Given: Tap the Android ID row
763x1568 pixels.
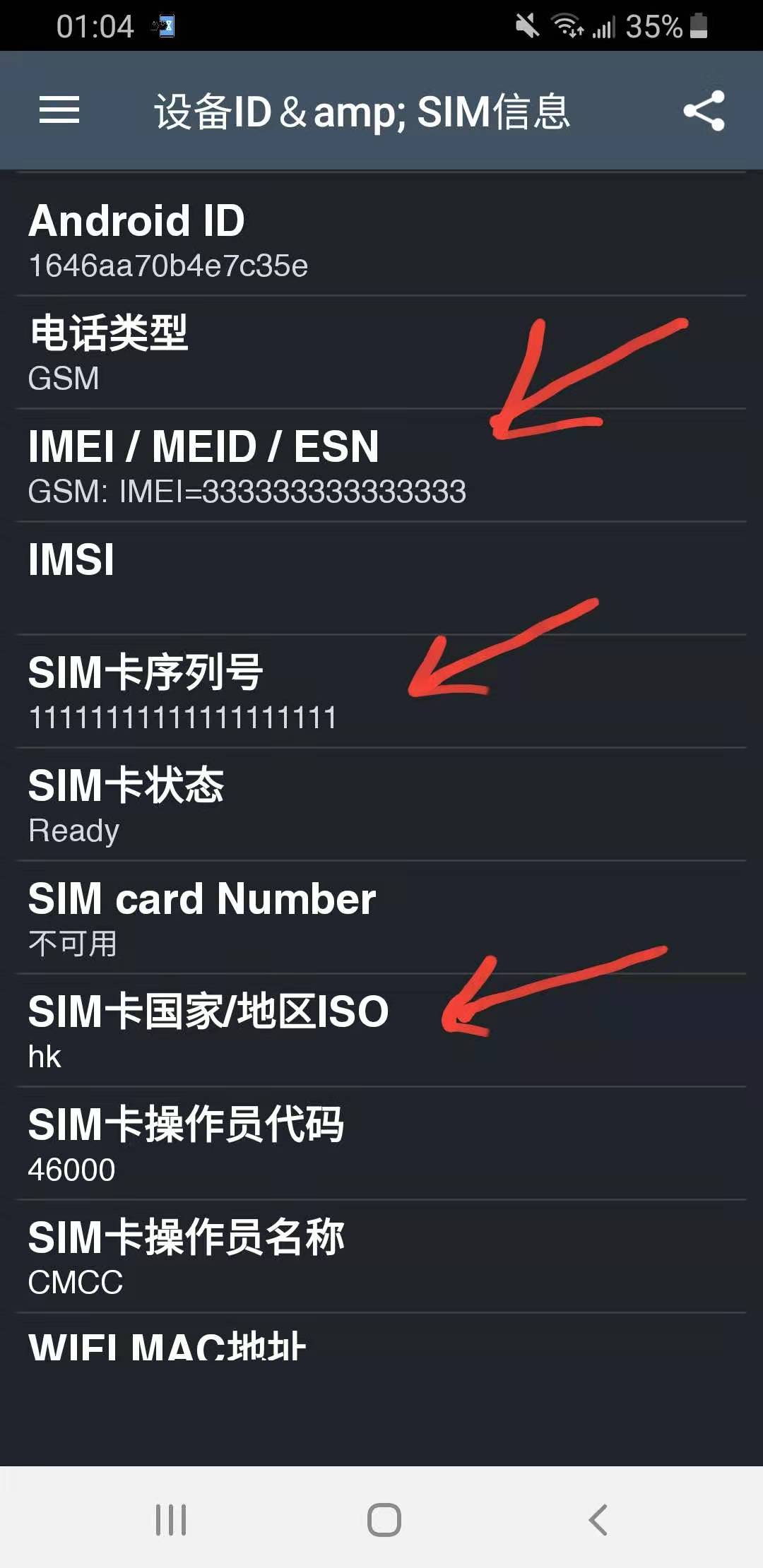Looking at the screenshot, I should pyautogui.click(x=381, y=239).
